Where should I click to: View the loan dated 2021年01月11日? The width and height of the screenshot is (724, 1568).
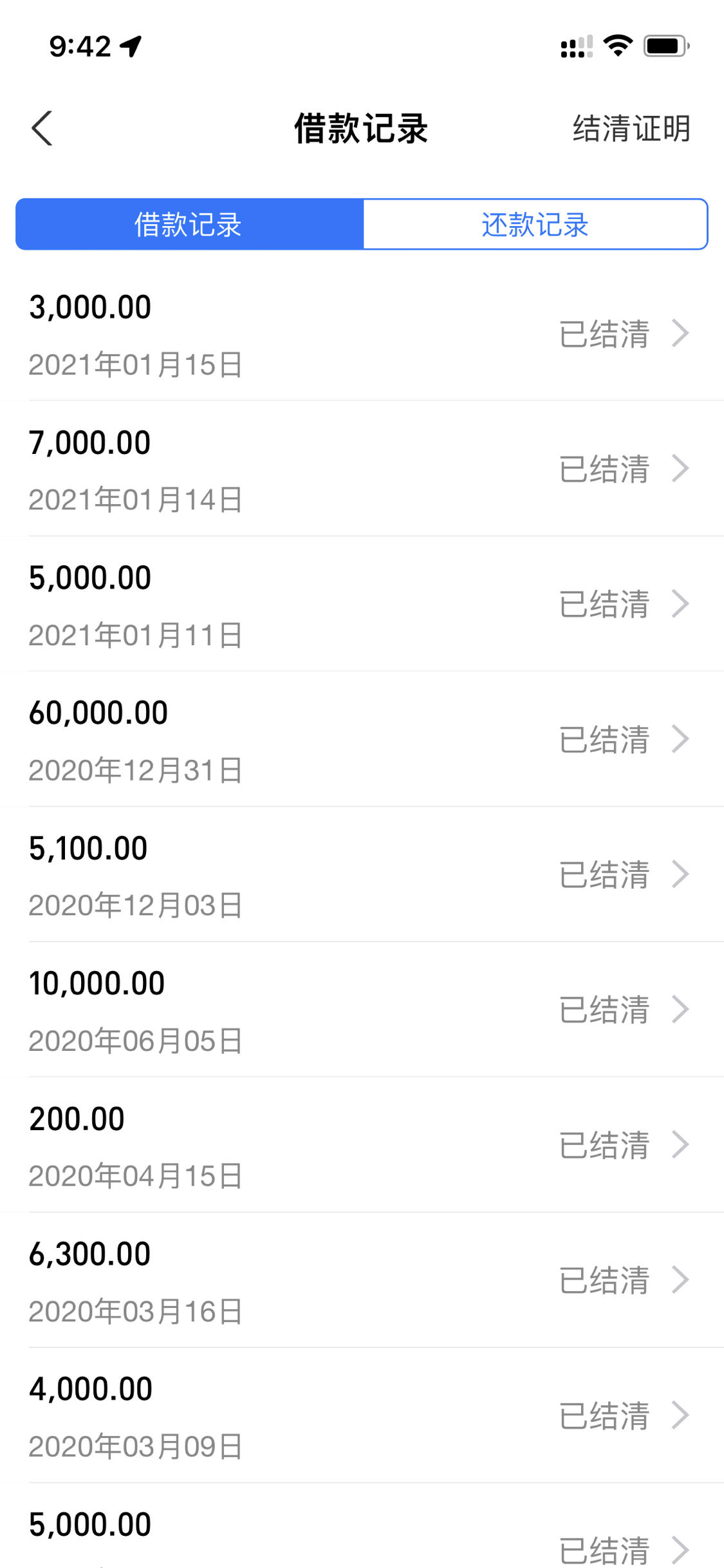tap(362, 604)
